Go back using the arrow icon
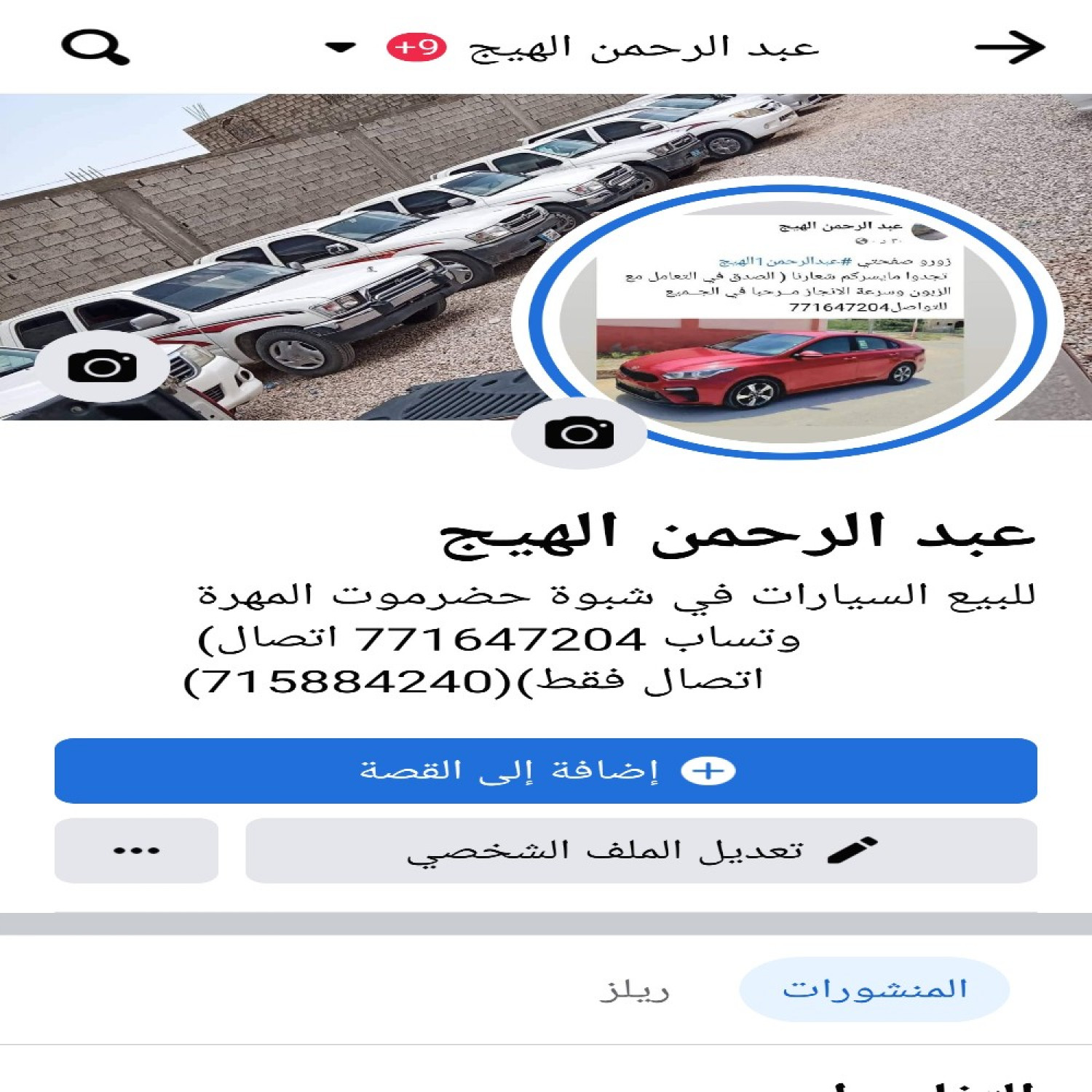The height and width of the screenshot is (1092, 1092). (x=1010, y=48)
